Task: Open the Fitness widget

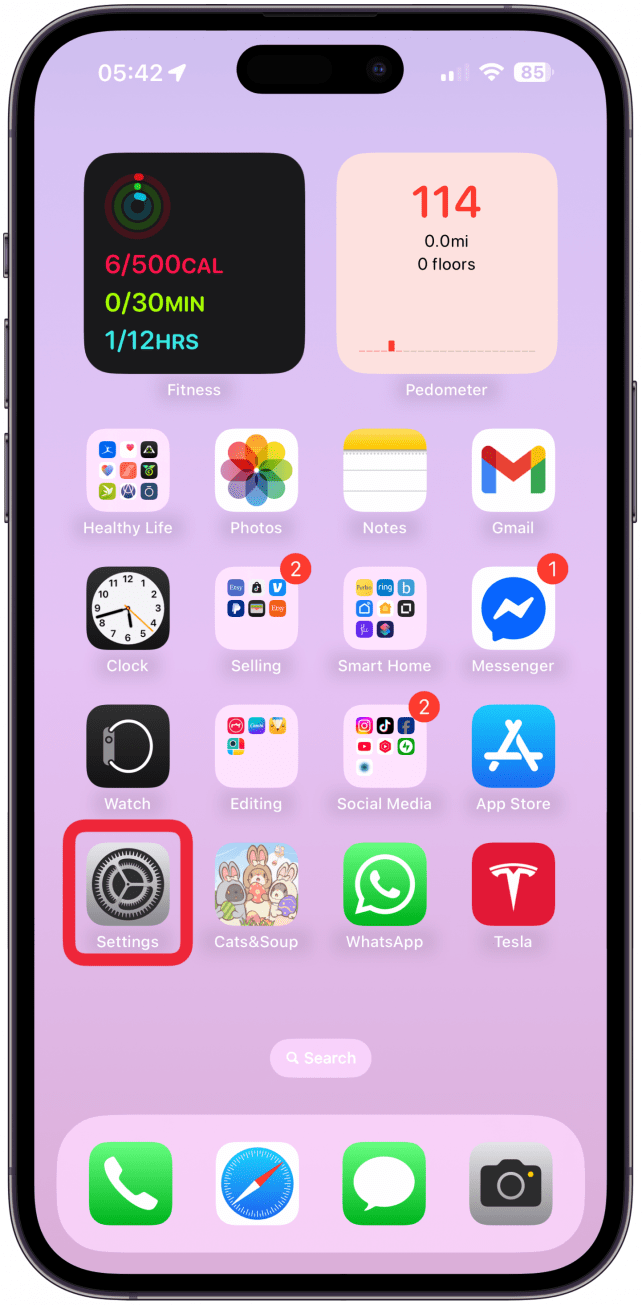Action: coord(194,263)
